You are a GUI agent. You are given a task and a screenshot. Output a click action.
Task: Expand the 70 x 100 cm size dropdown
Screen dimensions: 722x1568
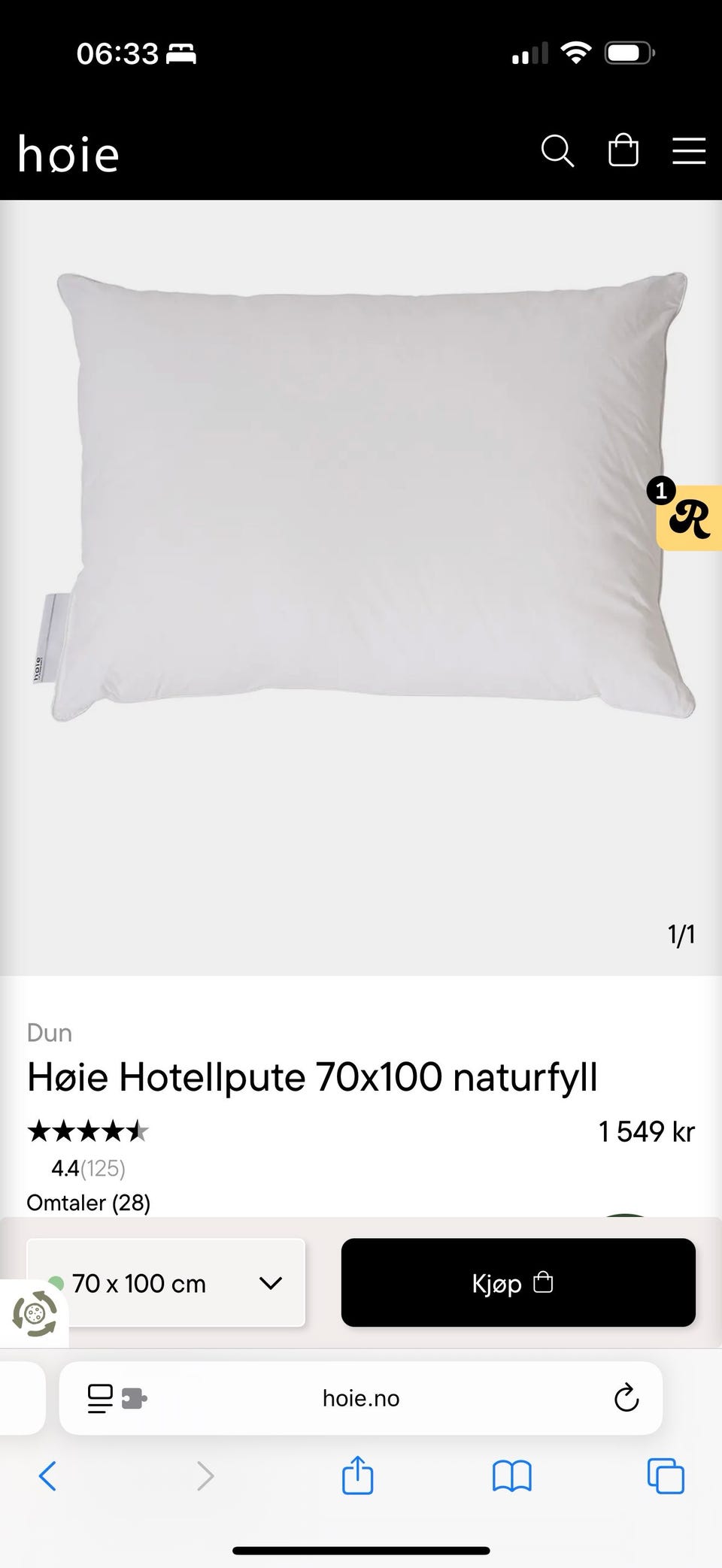pos(165,1283)
